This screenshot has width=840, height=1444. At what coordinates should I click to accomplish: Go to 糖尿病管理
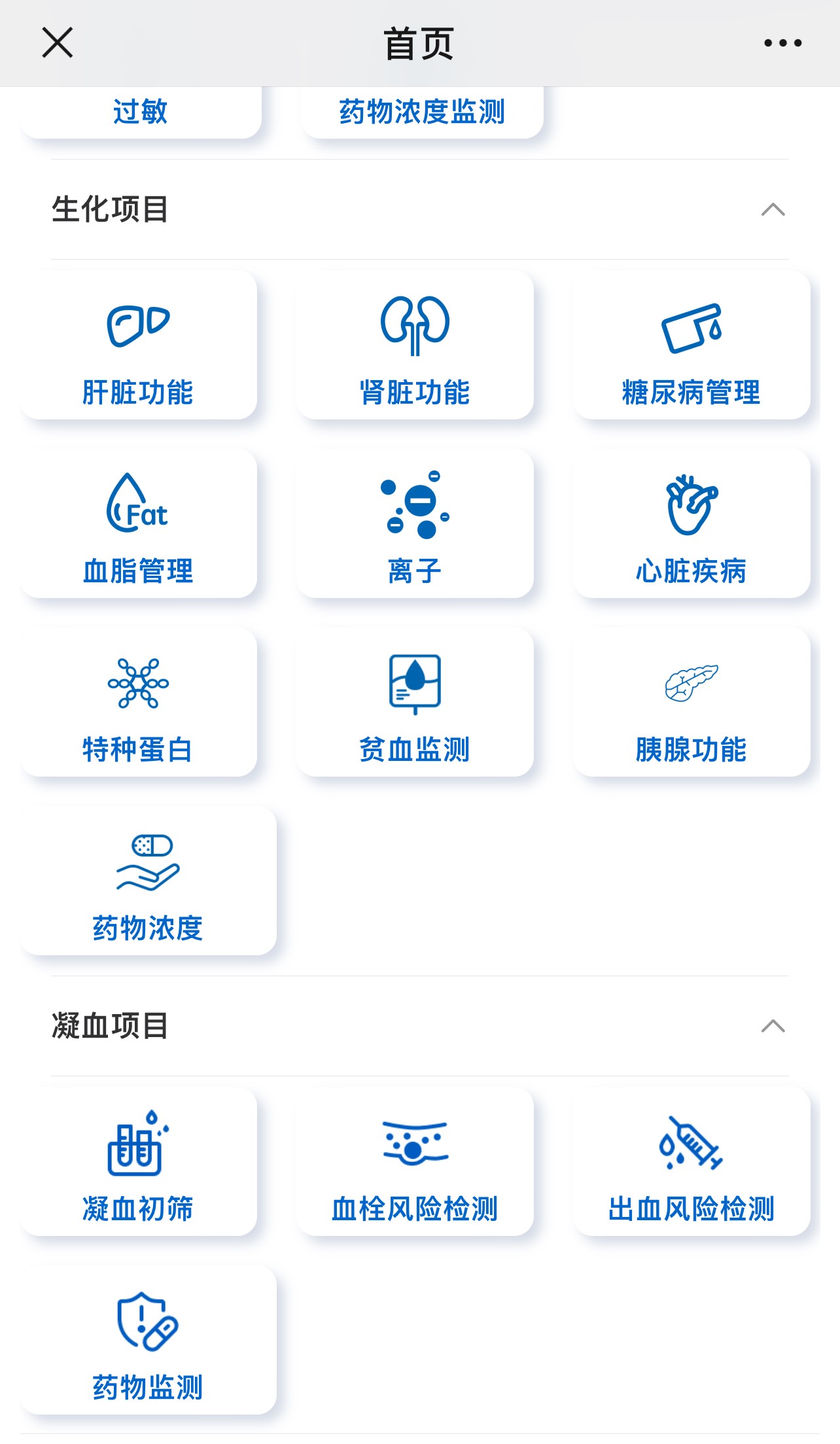pyautogui.click(x=691, y=346)
